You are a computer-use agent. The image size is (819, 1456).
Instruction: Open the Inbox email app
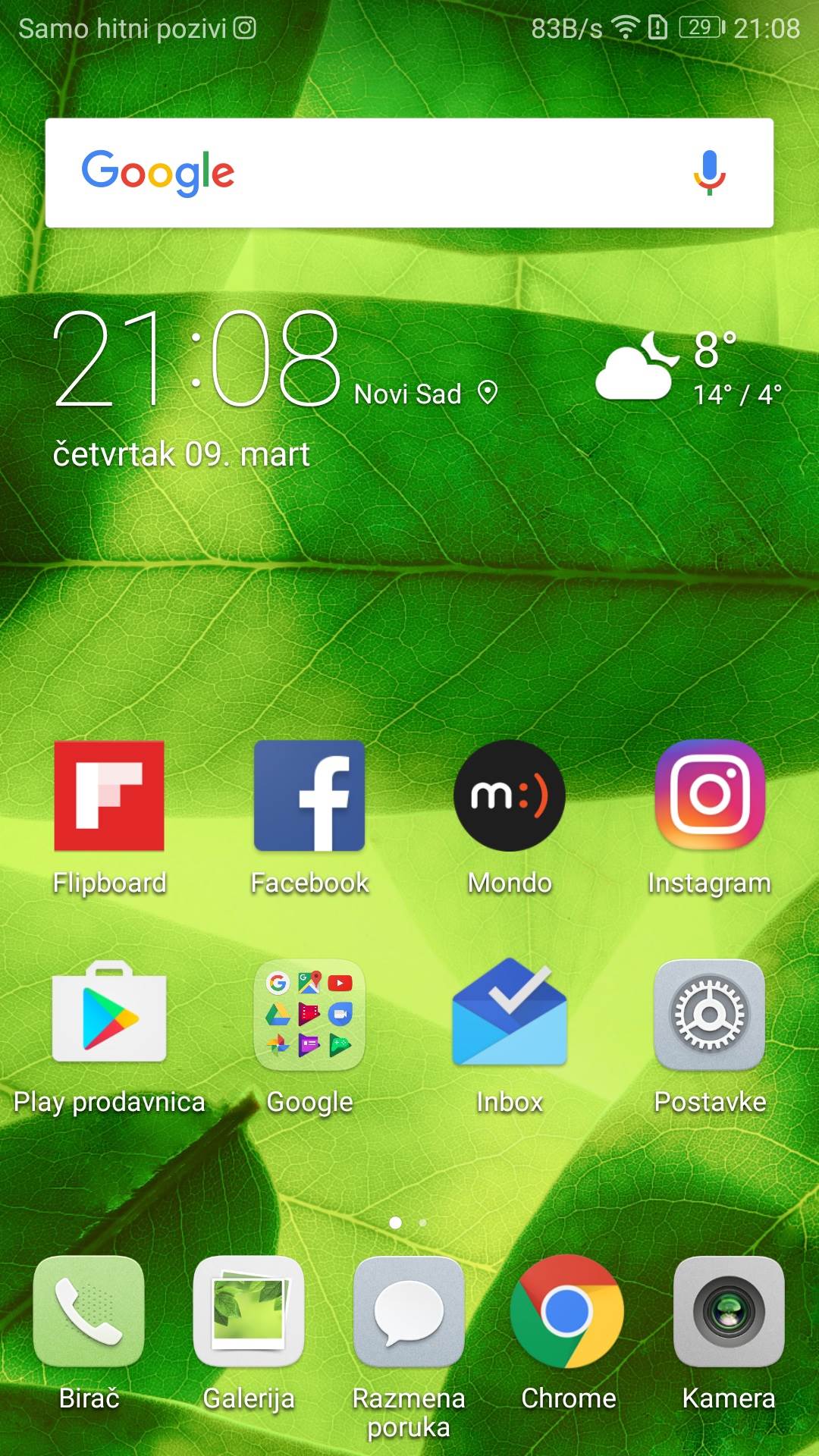tap(510, 1015)
